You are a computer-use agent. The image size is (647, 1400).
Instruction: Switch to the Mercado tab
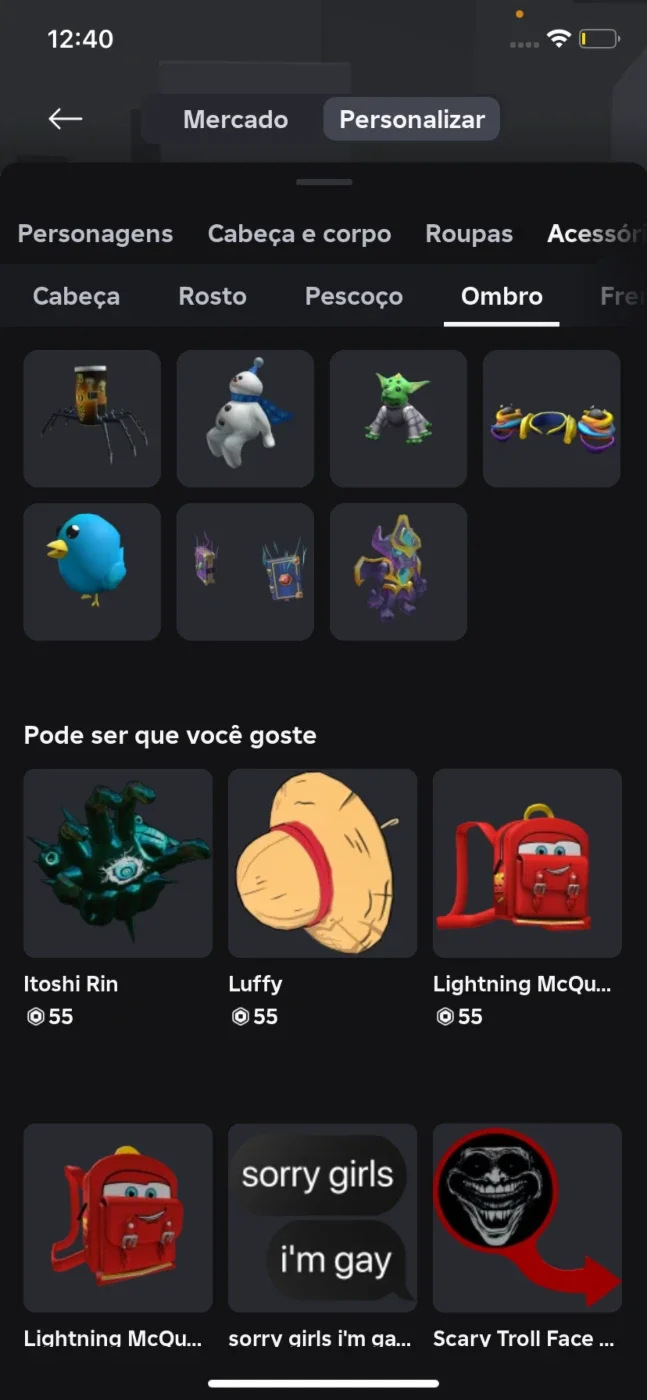(x=235, y=119)
